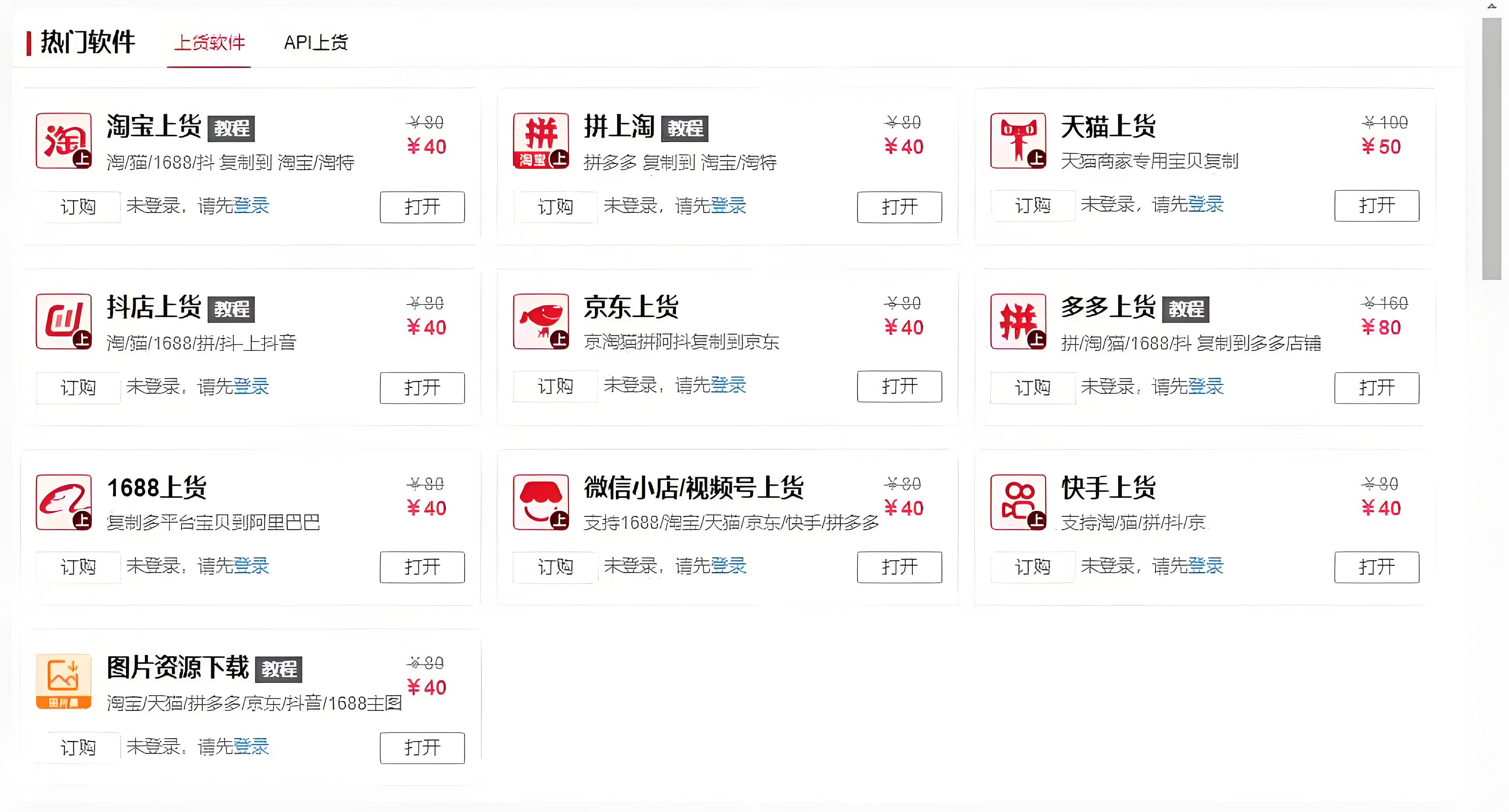The width and height of the screenshot is (1509, 812).
Task: Order the 抖店上货 software
Action: coord(78,387)
